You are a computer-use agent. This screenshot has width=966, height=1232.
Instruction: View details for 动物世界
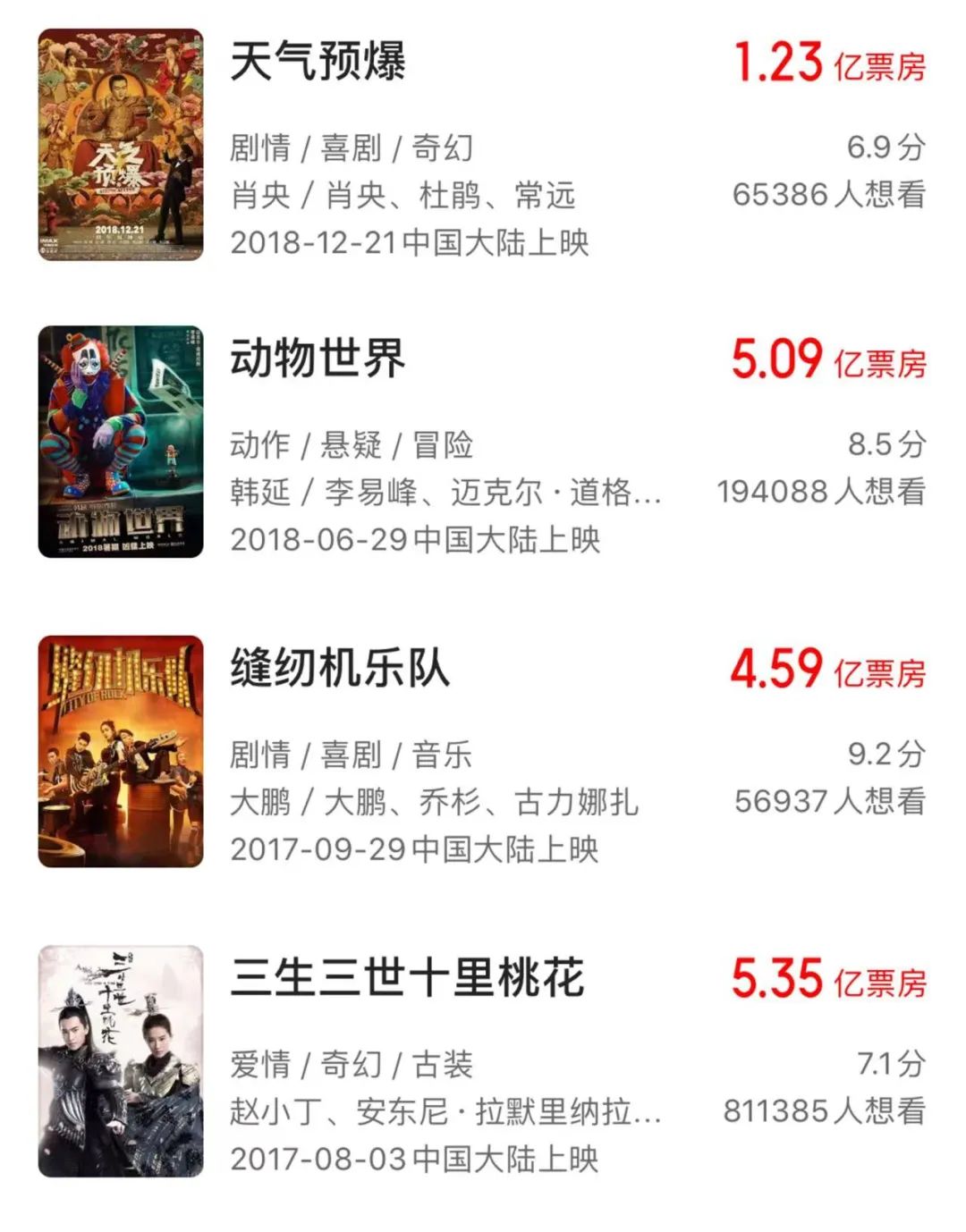pyautogui.click(x=318, y=359)
